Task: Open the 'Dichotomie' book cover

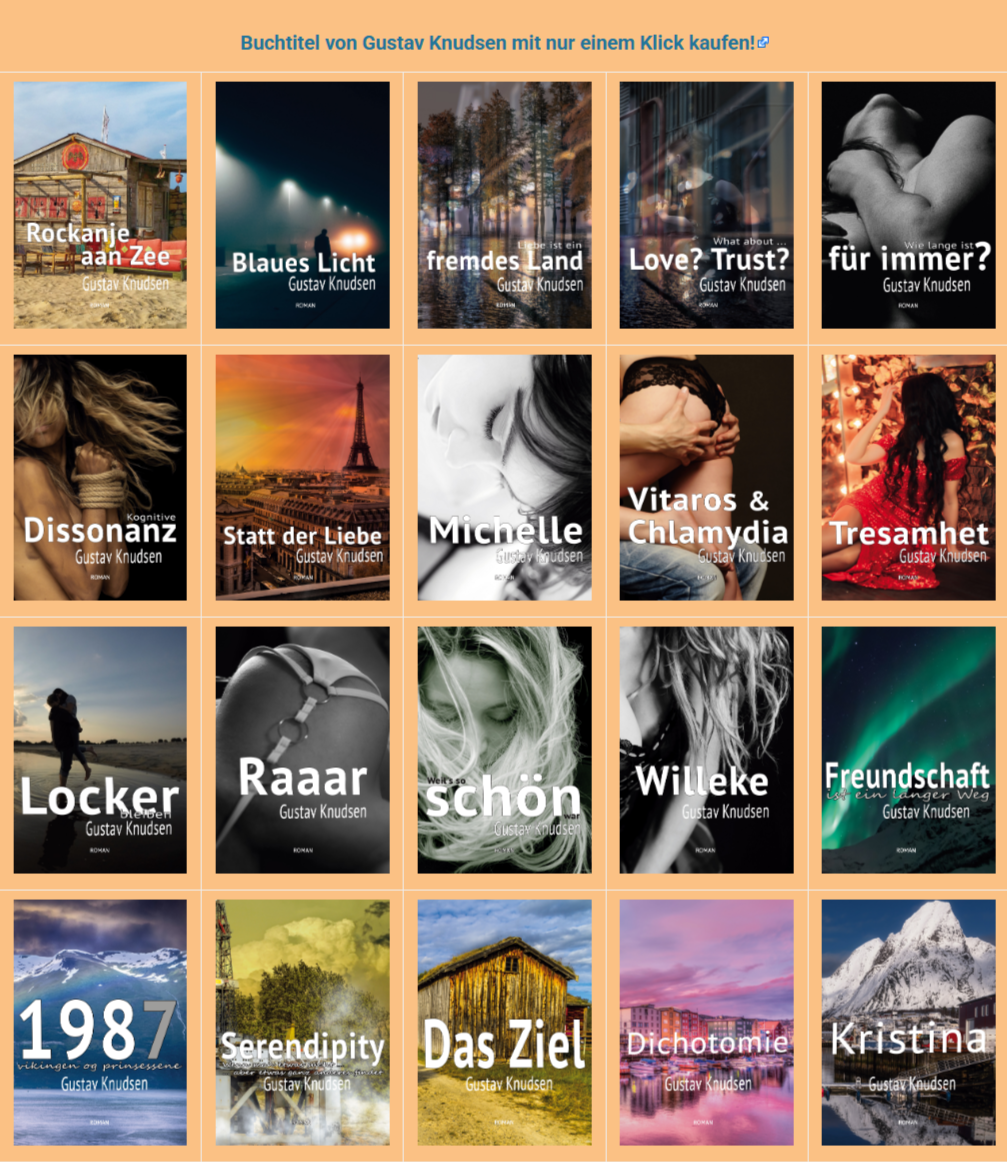Action: point(706,1022)
